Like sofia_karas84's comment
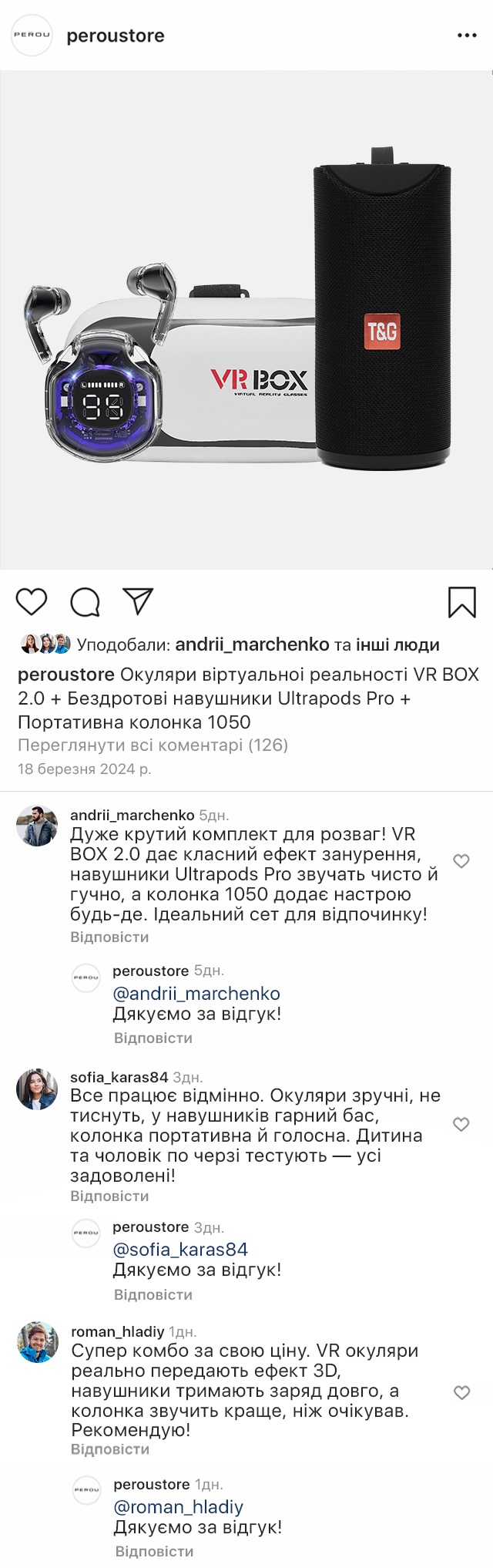The image size is (493, 1568). [461, 1124]
